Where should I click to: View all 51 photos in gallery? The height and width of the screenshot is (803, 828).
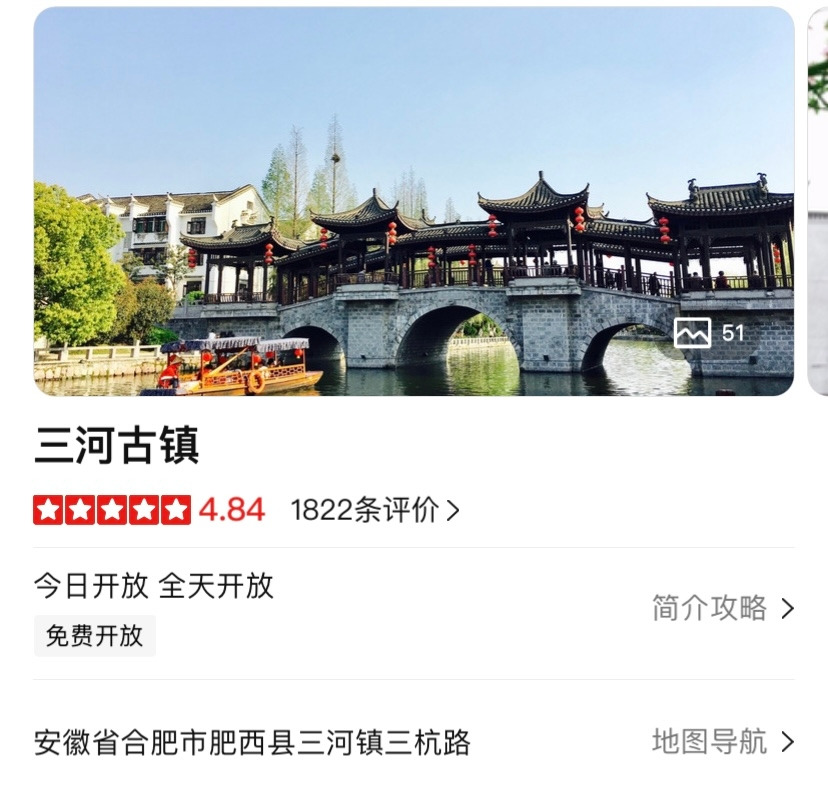coord(709,333)
